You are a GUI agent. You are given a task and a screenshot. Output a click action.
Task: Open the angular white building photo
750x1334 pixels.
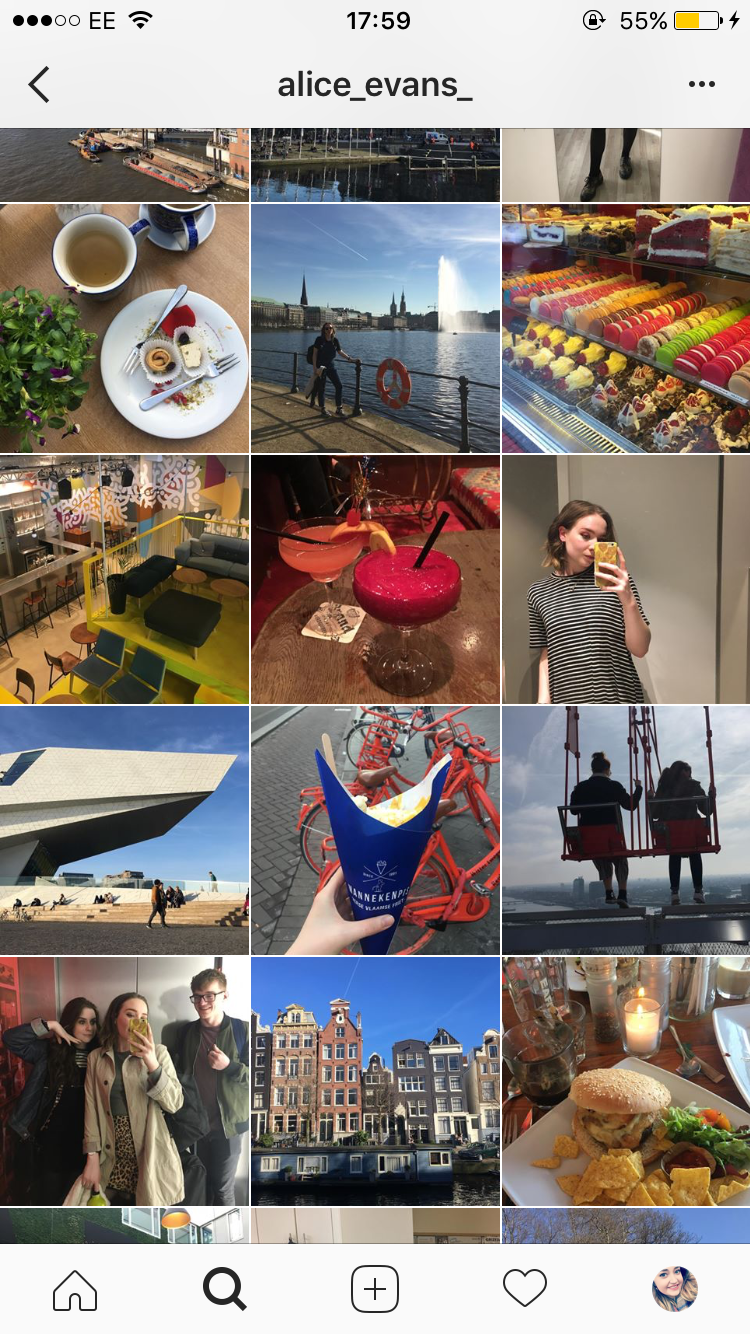[x=124, y=831]
